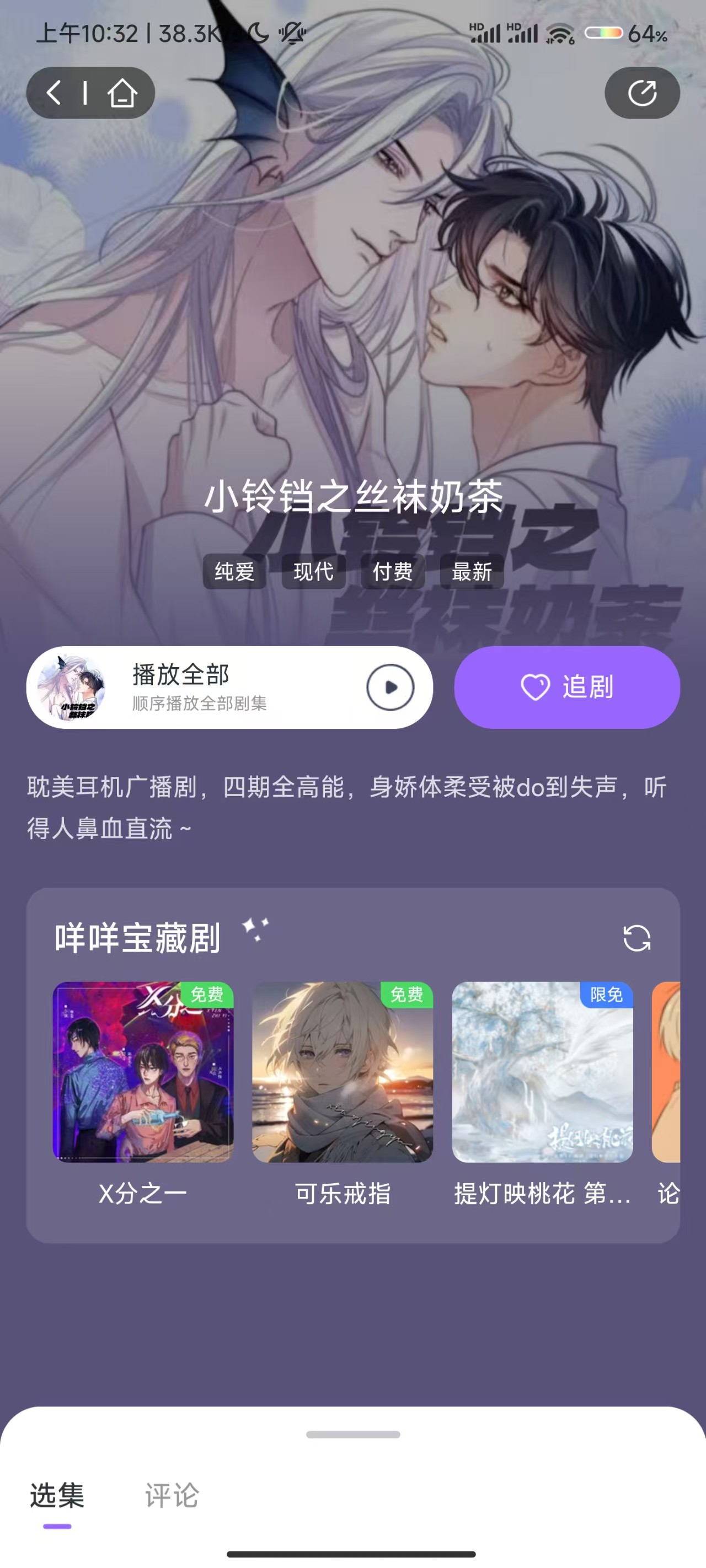Switch to the 评论 tab
The width and height of the screenshot is (706, 1568).
(171, 1495)
